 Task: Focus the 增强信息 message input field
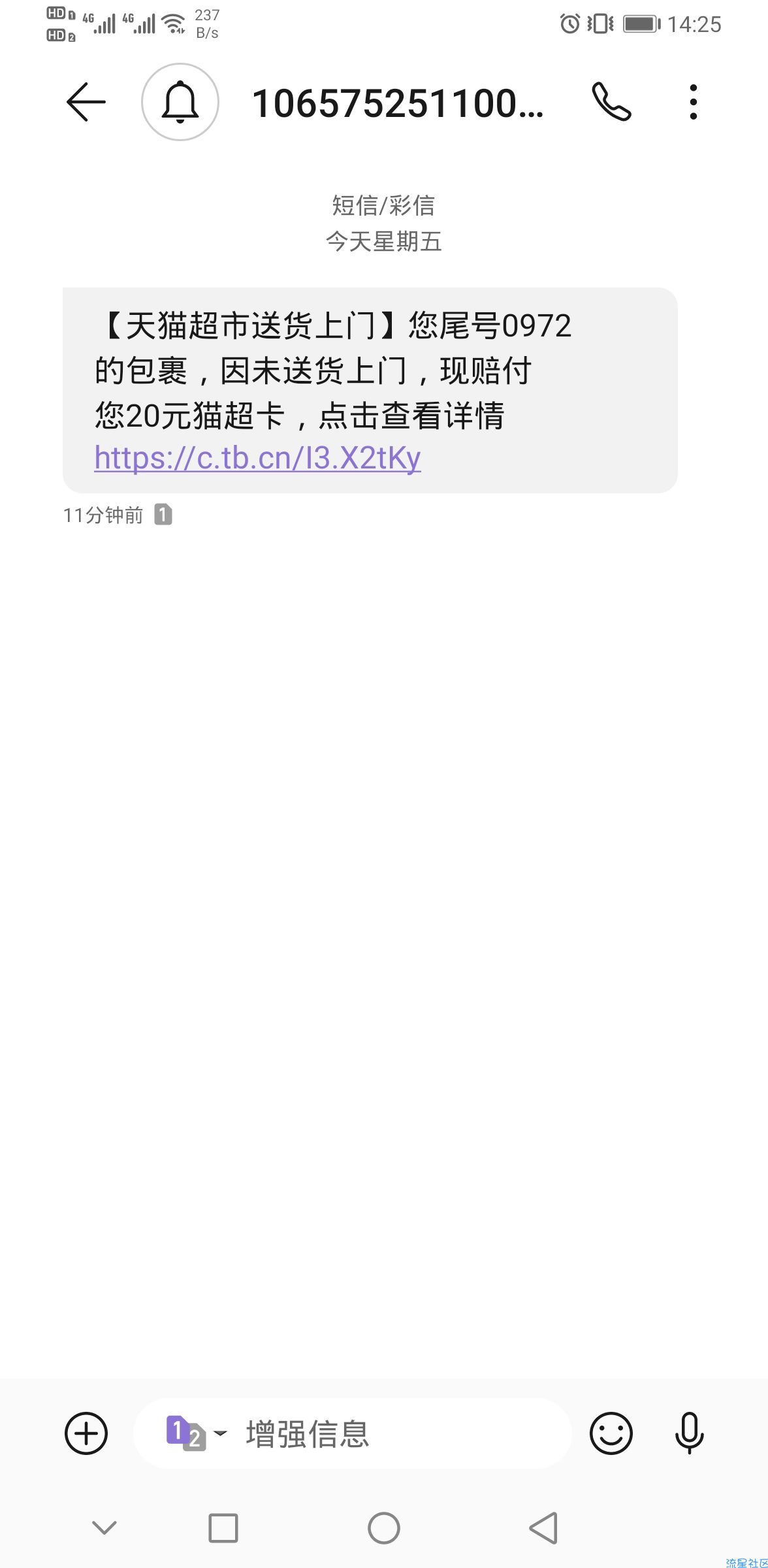[x=392, y=1433]
